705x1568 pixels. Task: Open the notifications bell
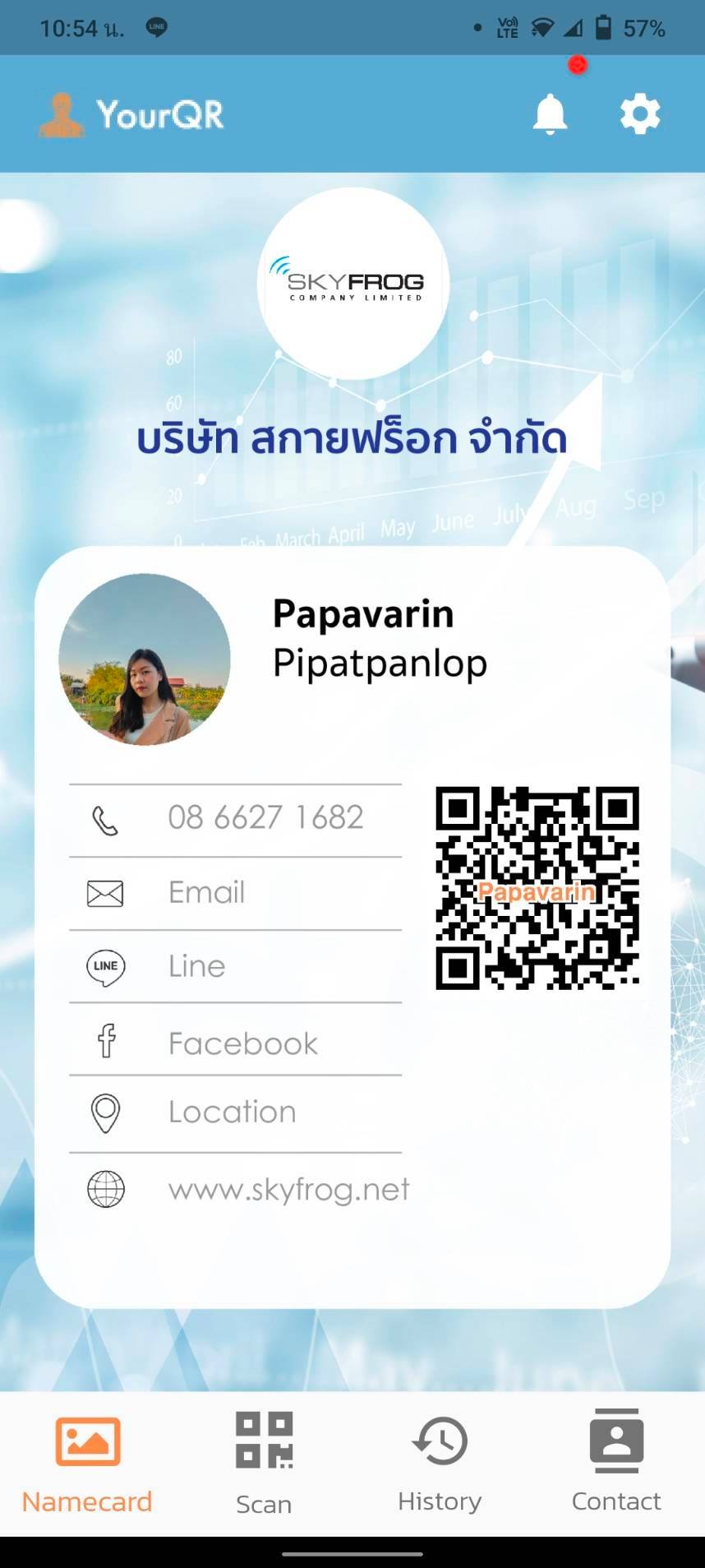[550, 114]
